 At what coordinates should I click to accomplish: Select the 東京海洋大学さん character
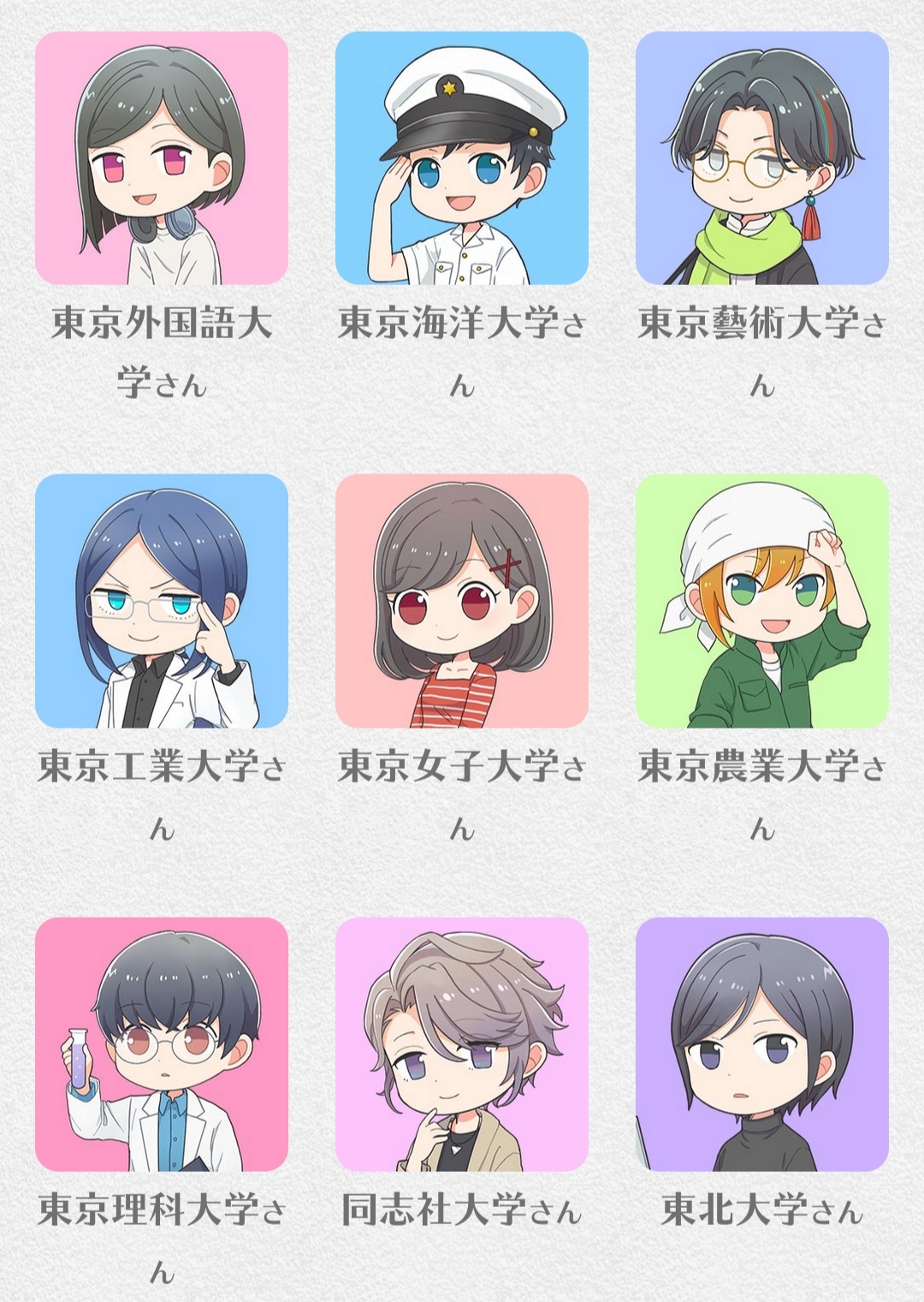coord(462,159)
